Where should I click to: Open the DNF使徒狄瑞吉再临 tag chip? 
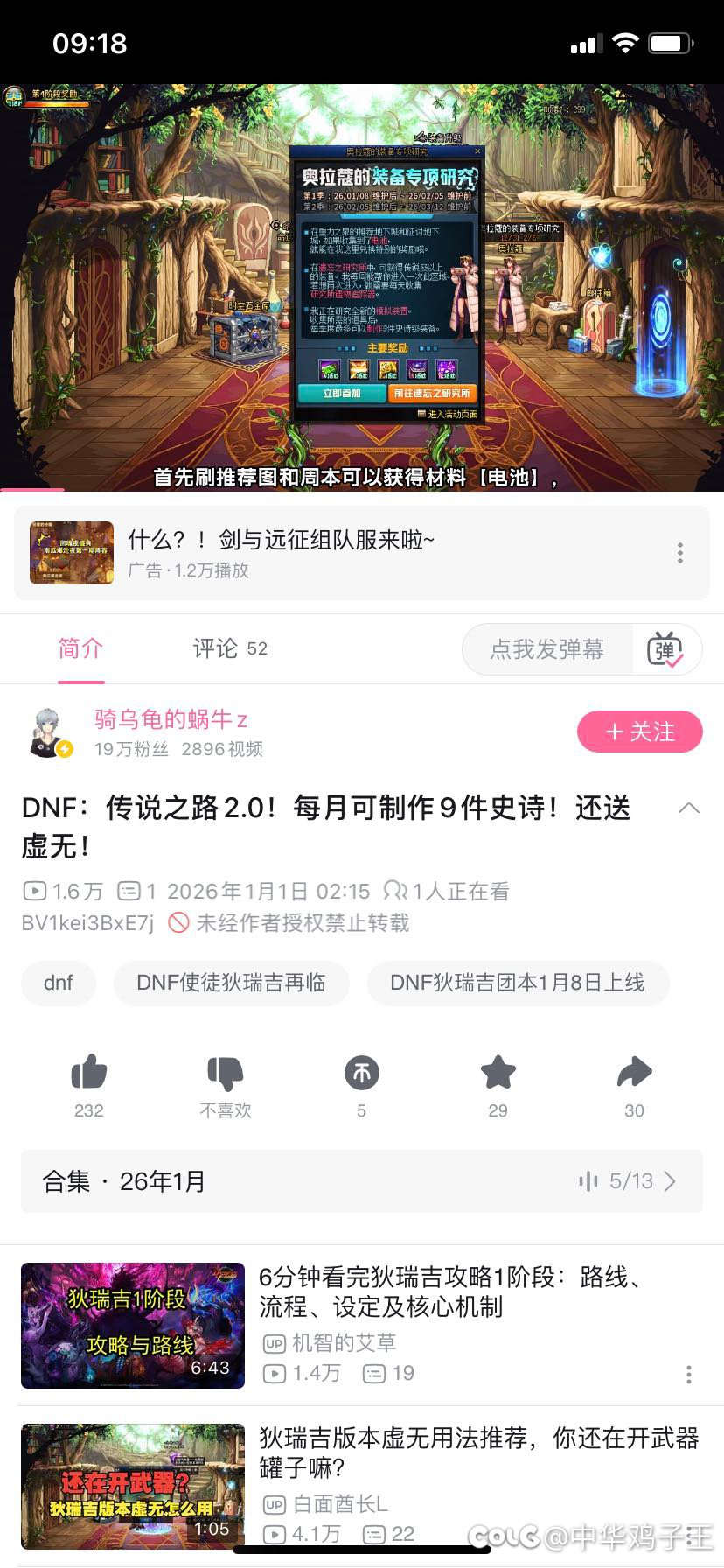231,983
